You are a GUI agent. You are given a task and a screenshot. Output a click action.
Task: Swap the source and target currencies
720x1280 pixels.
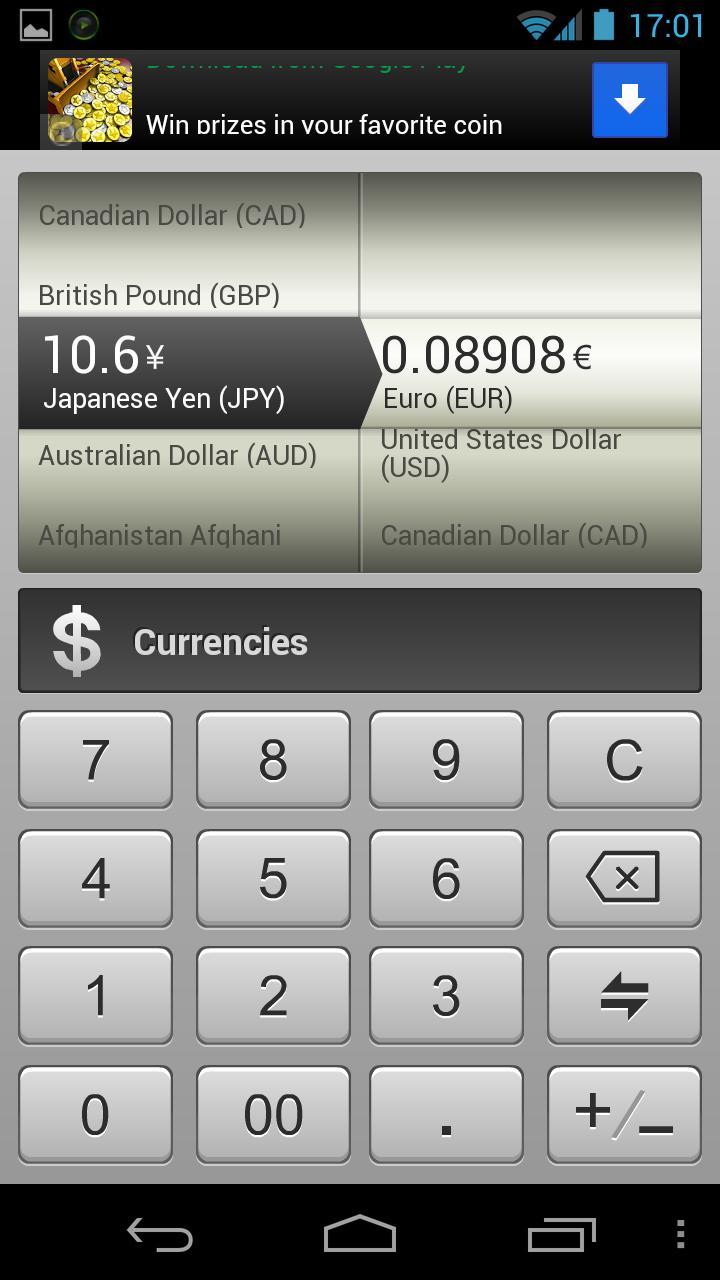[624, 996]
